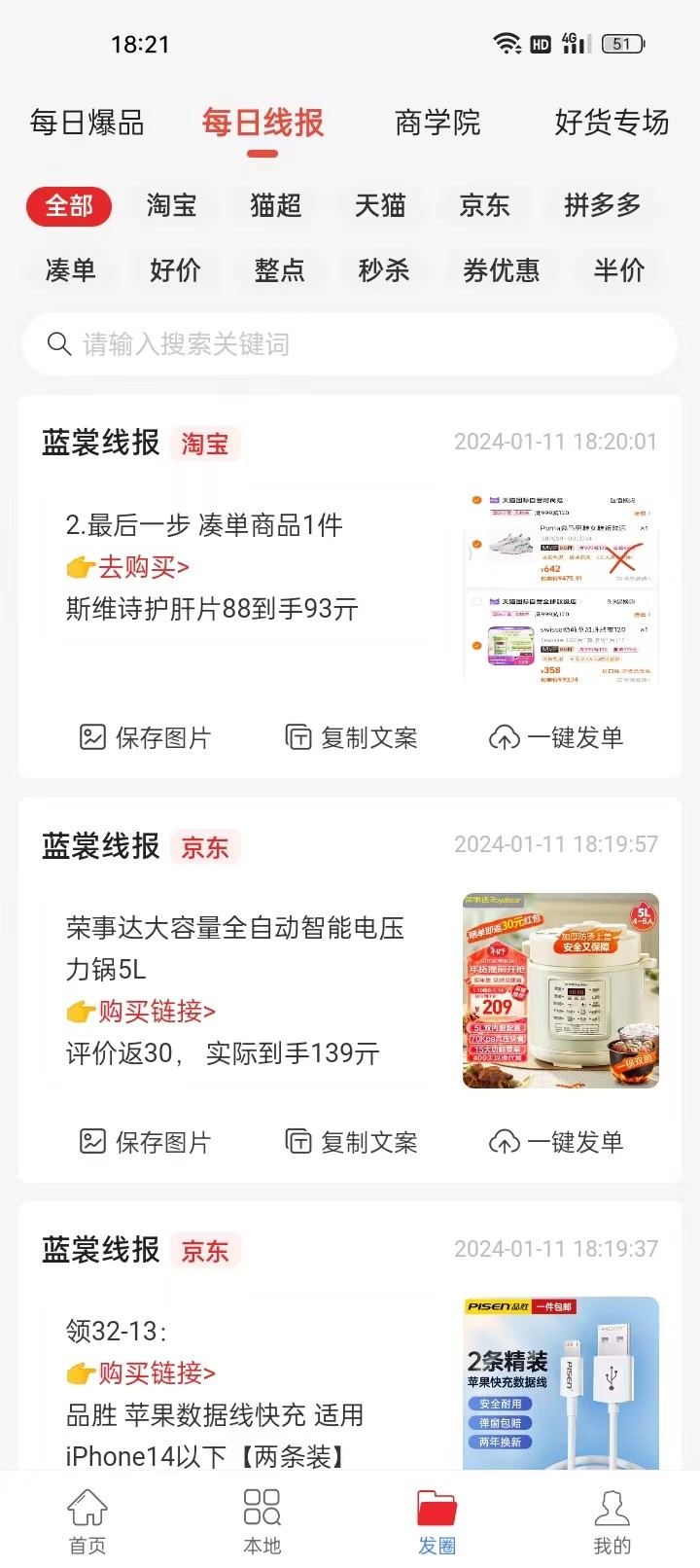Enable the 京东 platform filter
This screenshot has height=1568, width=700.
(484, 206)
